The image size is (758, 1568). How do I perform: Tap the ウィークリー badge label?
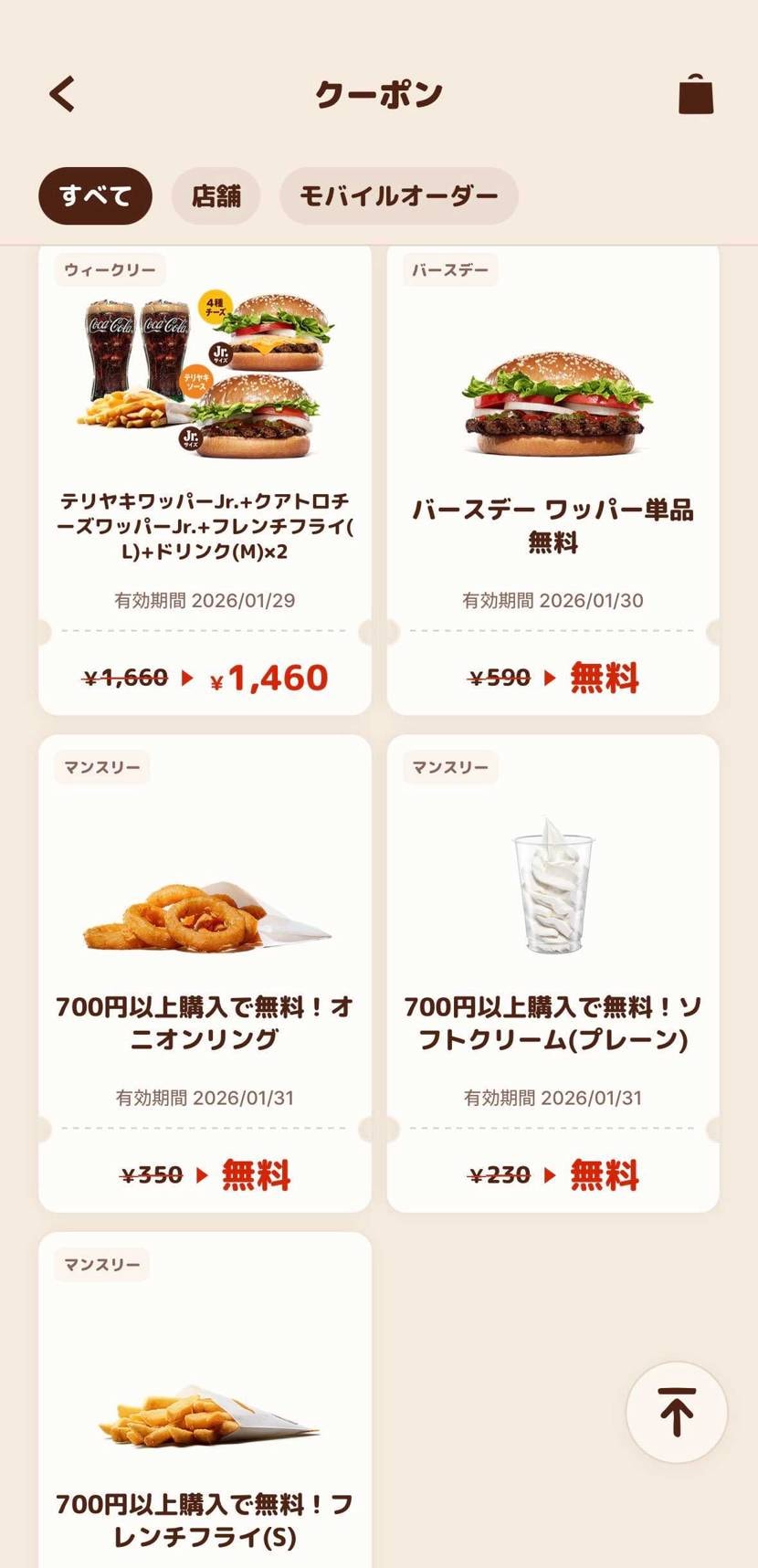pos(108,268)
